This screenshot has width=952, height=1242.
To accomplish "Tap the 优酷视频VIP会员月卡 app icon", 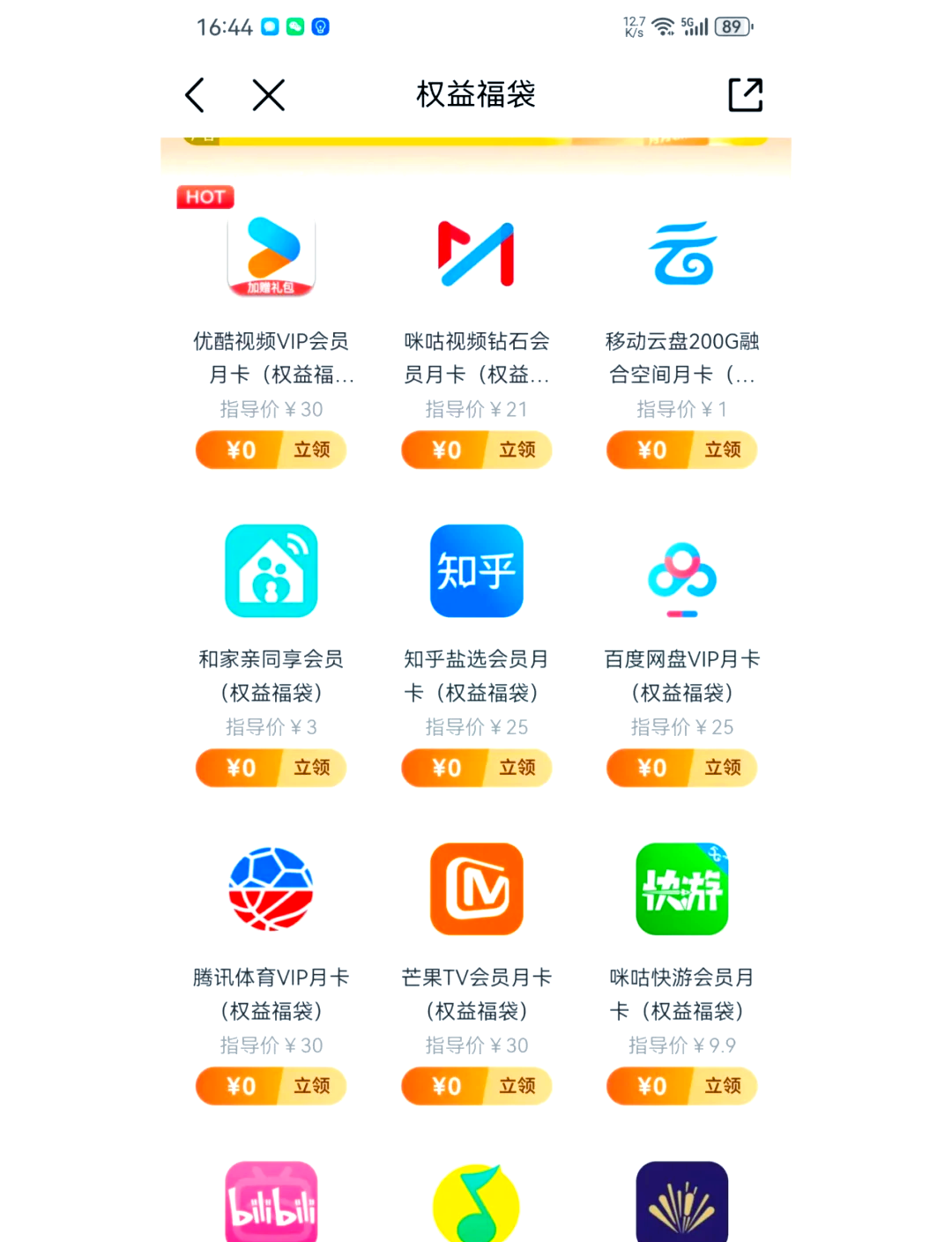I will (x=271, y=254).
